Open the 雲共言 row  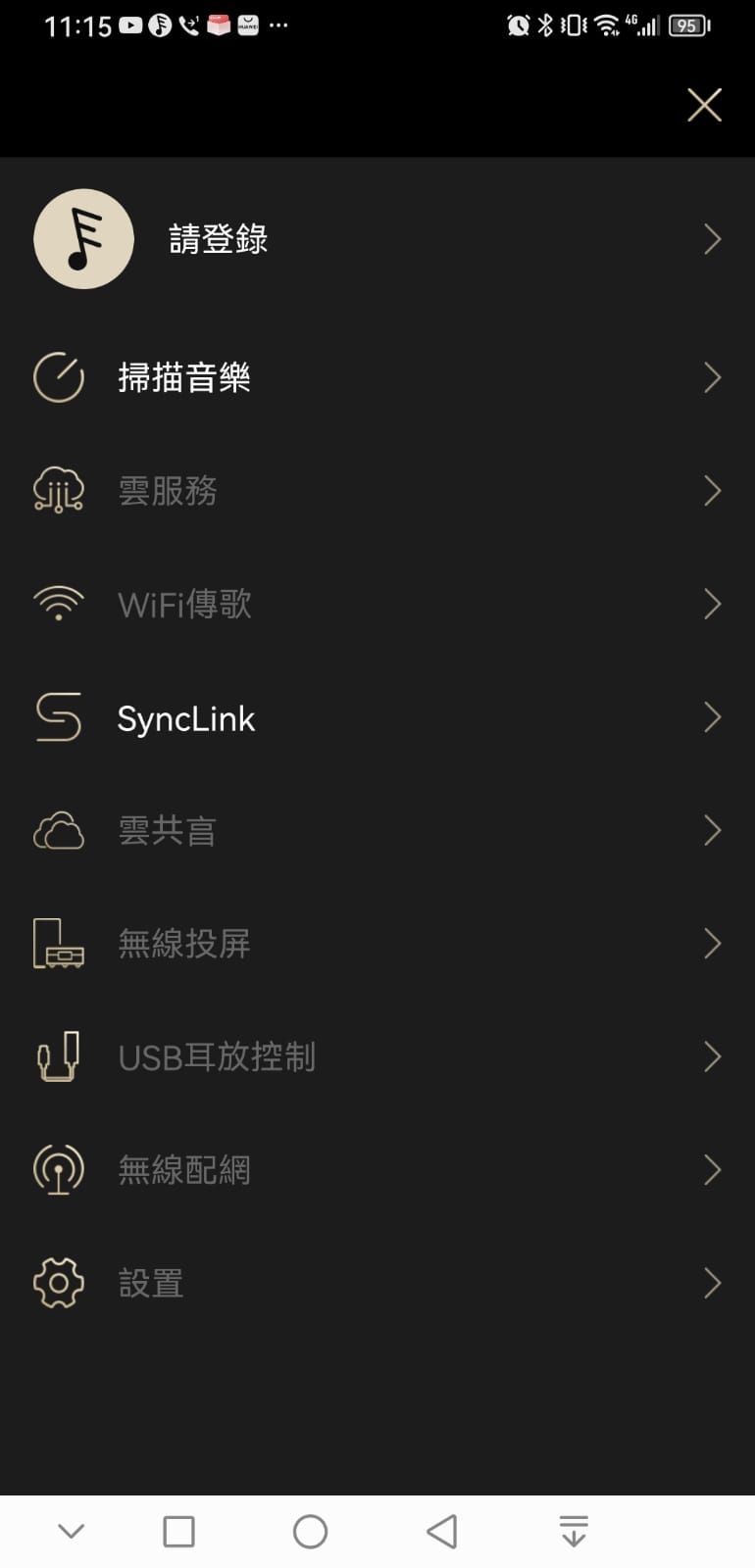click(x=377, y=831)
